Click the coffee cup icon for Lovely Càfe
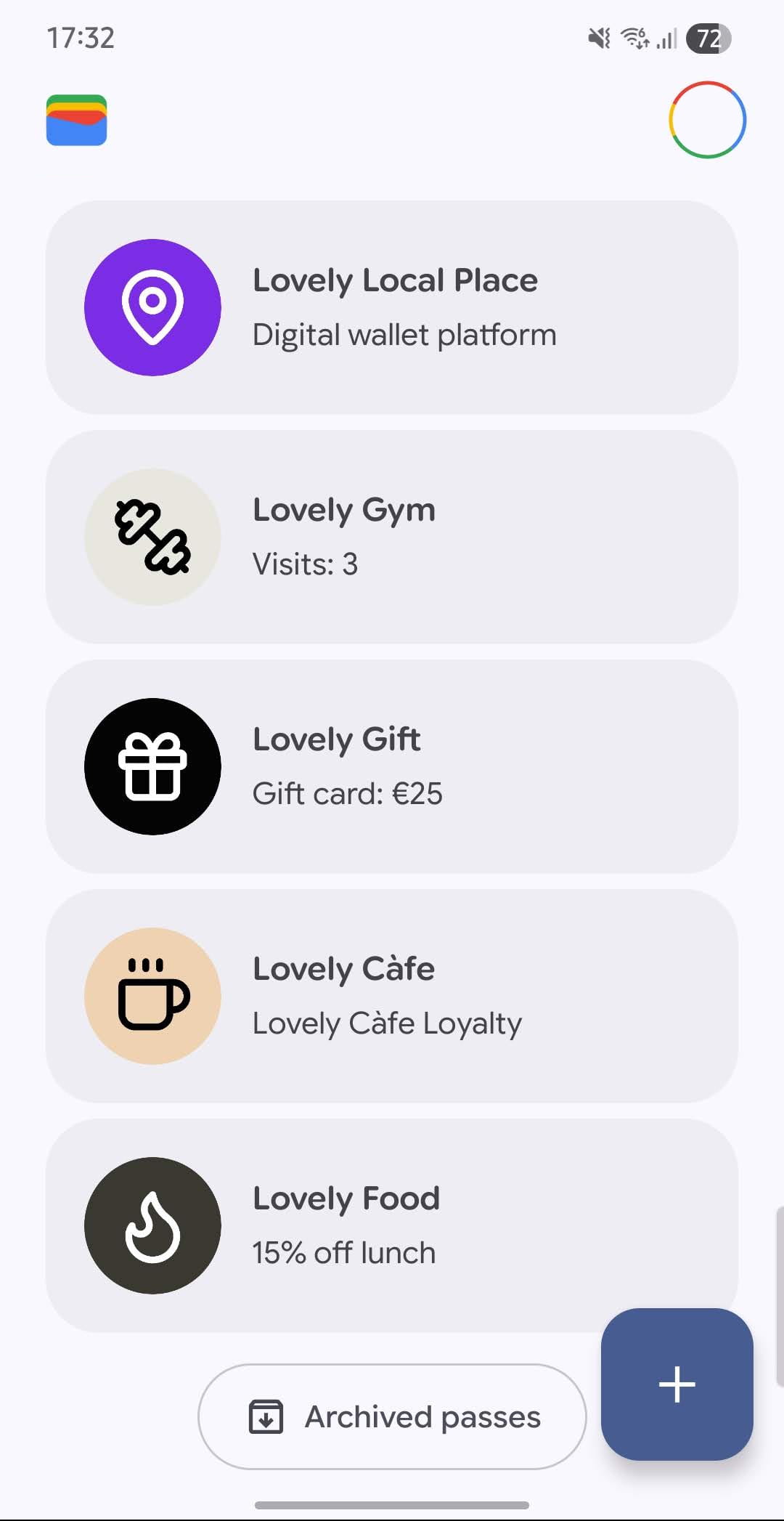784x1521 pixels. (152, 994)
